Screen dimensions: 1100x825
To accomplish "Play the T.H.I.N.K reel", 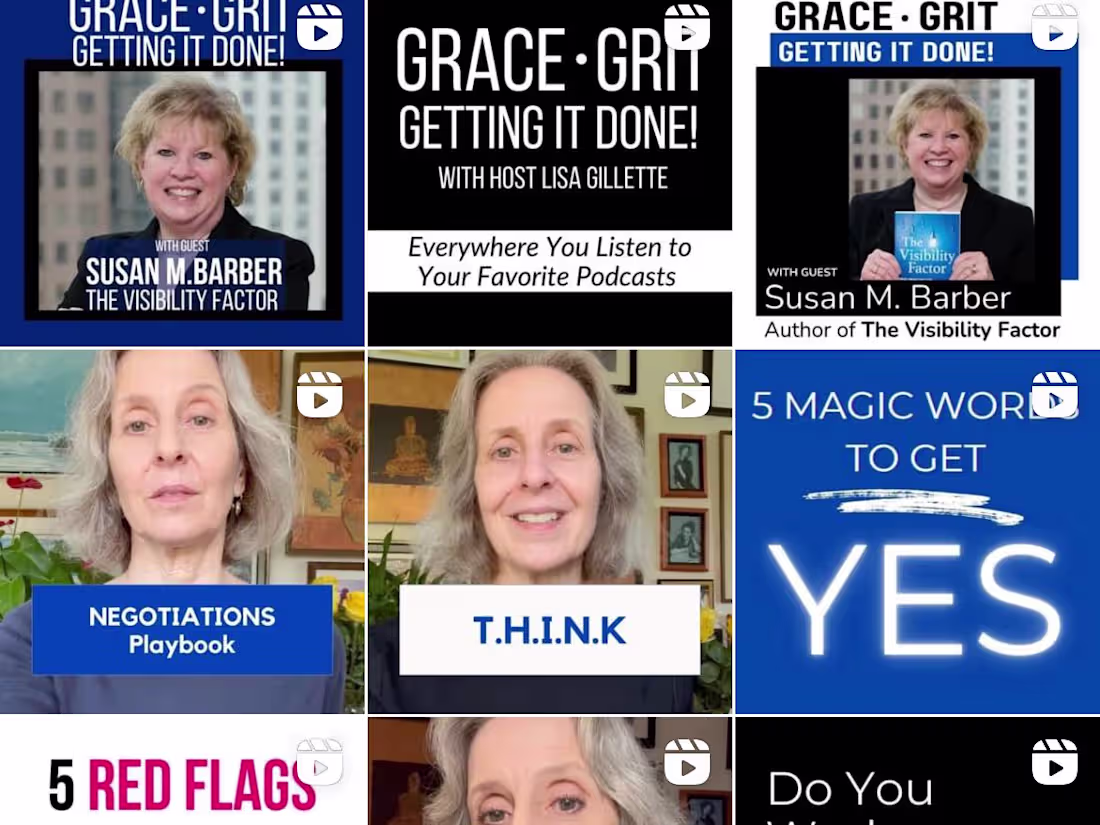I will 549,530.
